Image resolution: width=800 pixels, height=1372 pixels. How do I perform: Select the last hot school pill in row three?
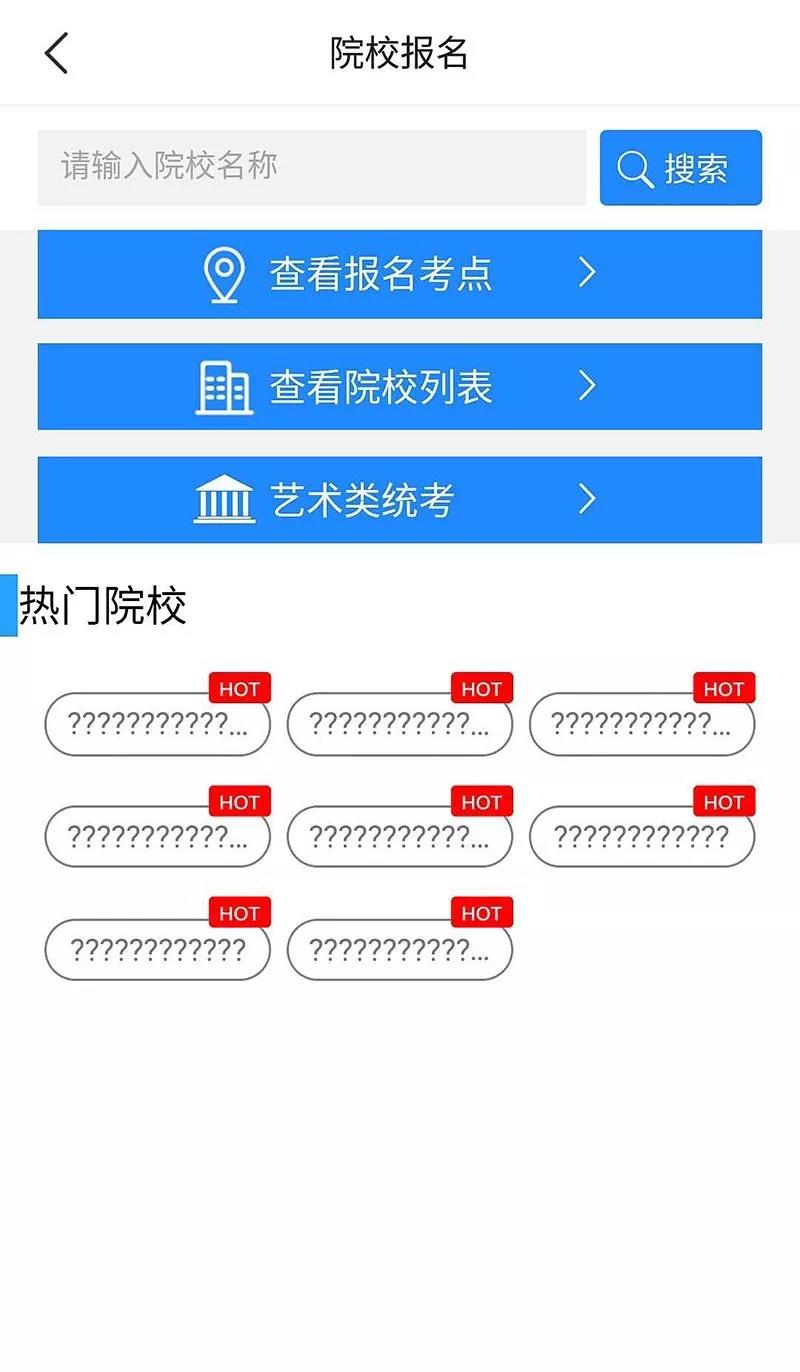pyautogui.click(x=400, y=948)
